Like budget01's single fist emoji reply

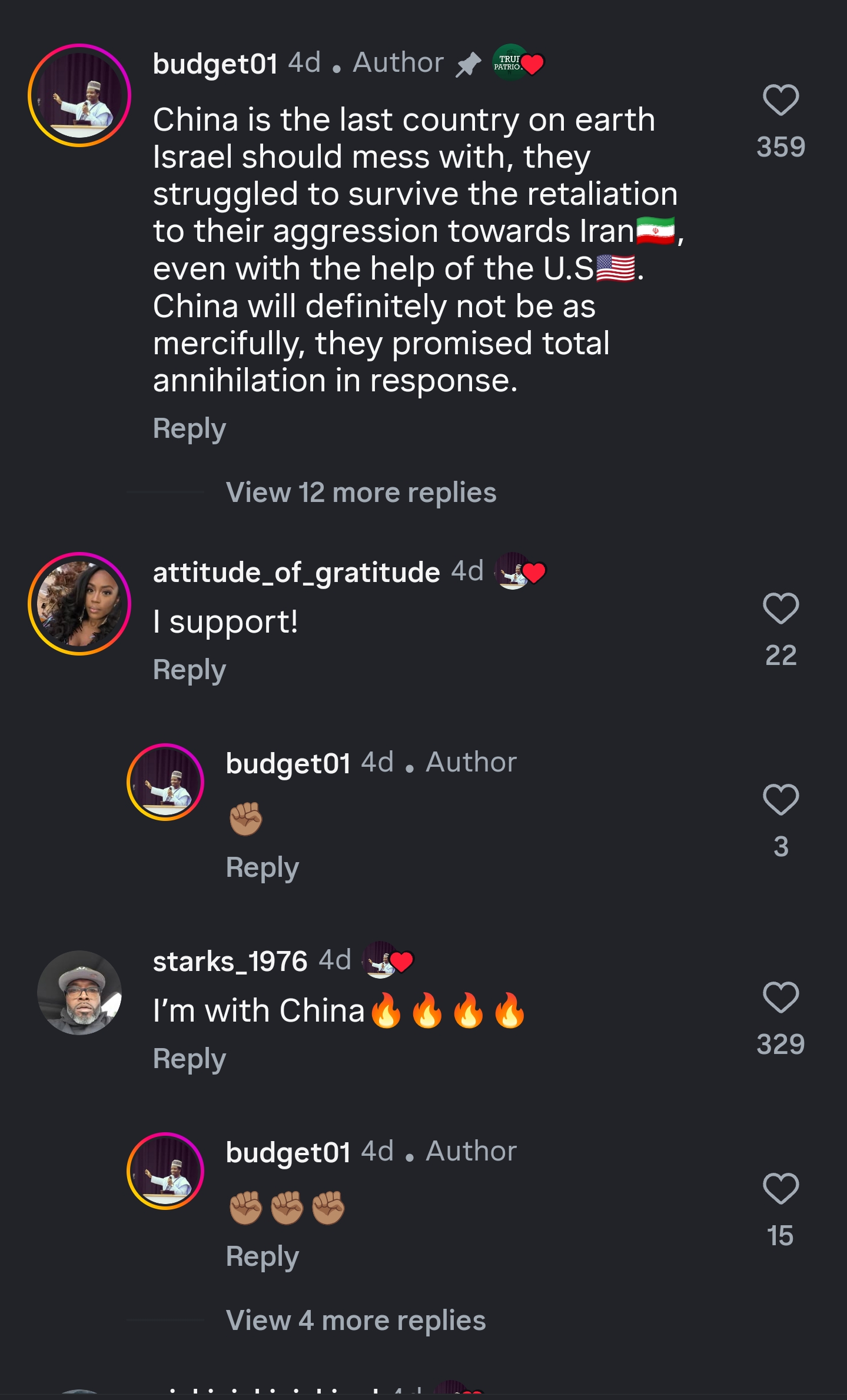(780, 800)
